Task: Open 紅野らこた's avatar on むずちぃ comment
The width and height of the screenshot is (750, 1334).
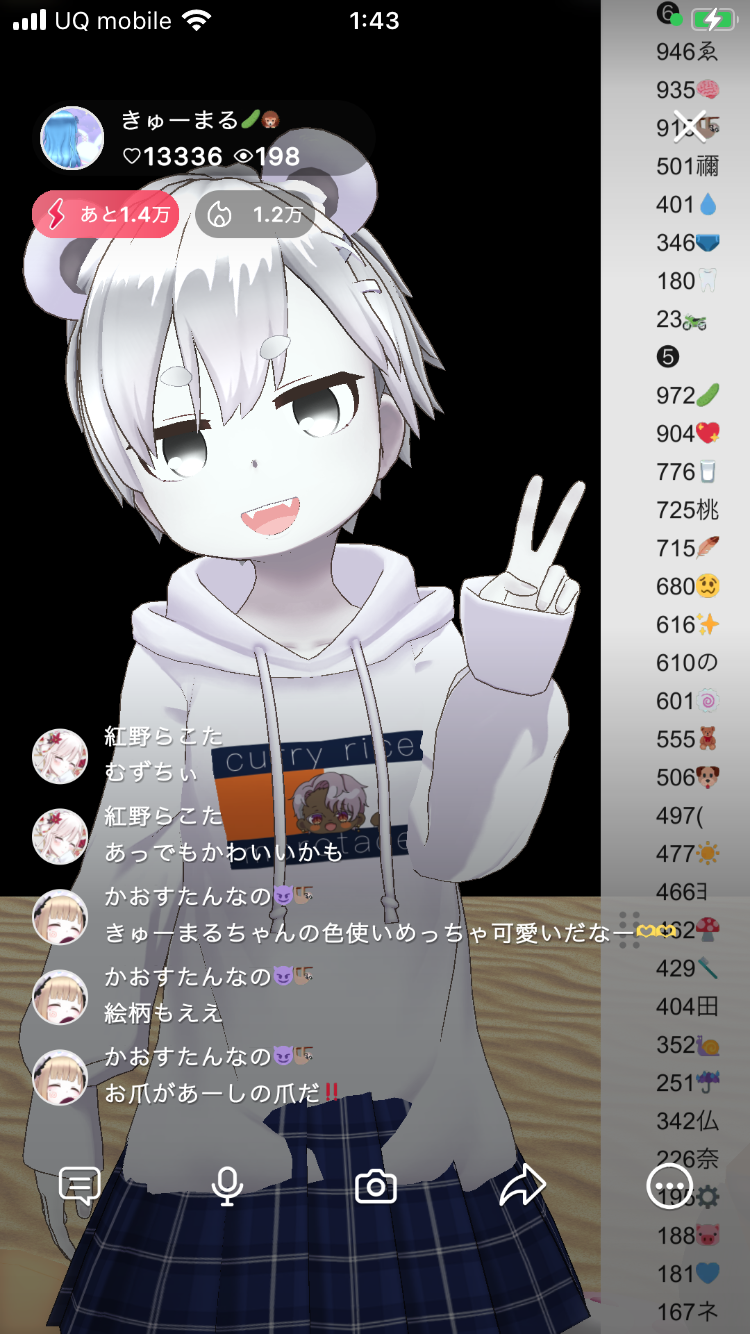Action: tap(60, 756)
